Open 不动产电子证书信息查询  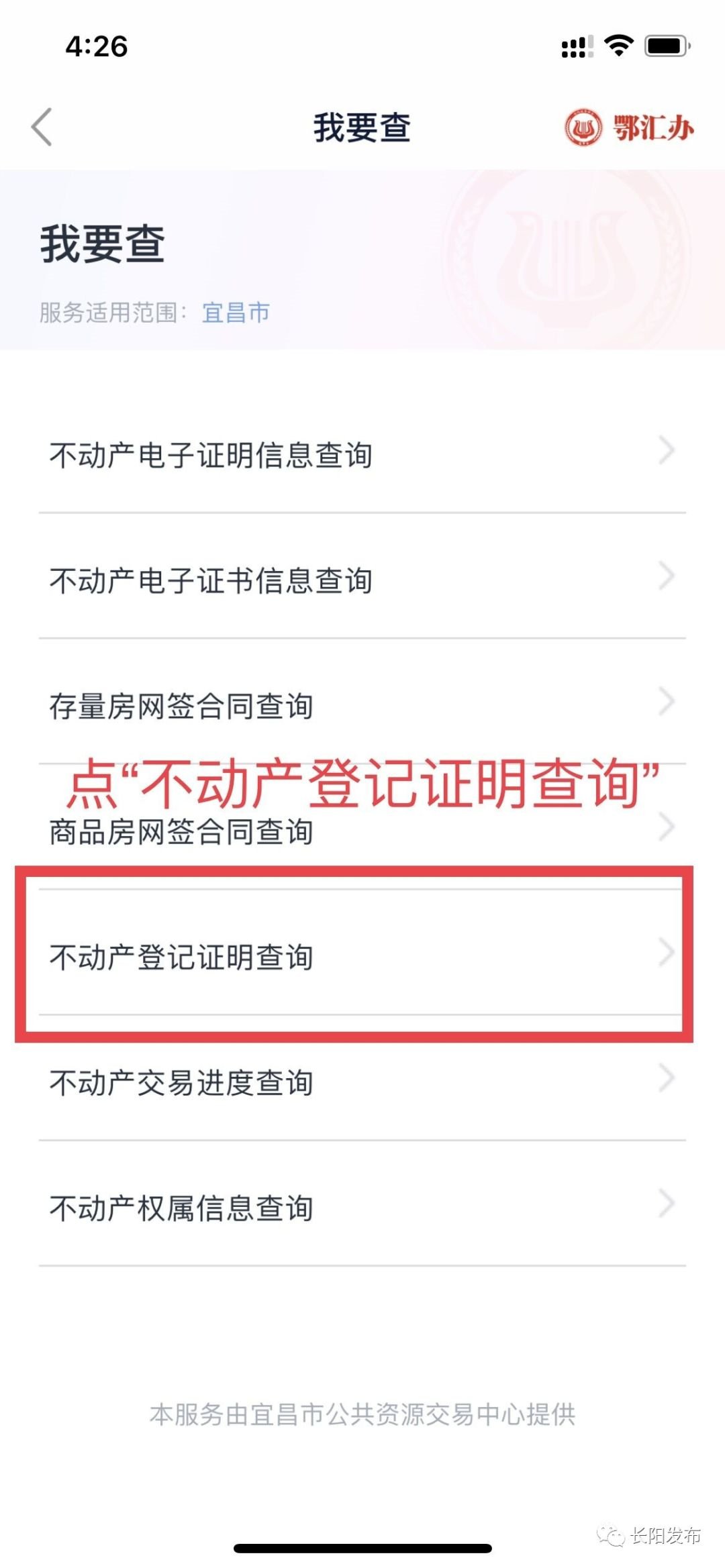(211, 580)
